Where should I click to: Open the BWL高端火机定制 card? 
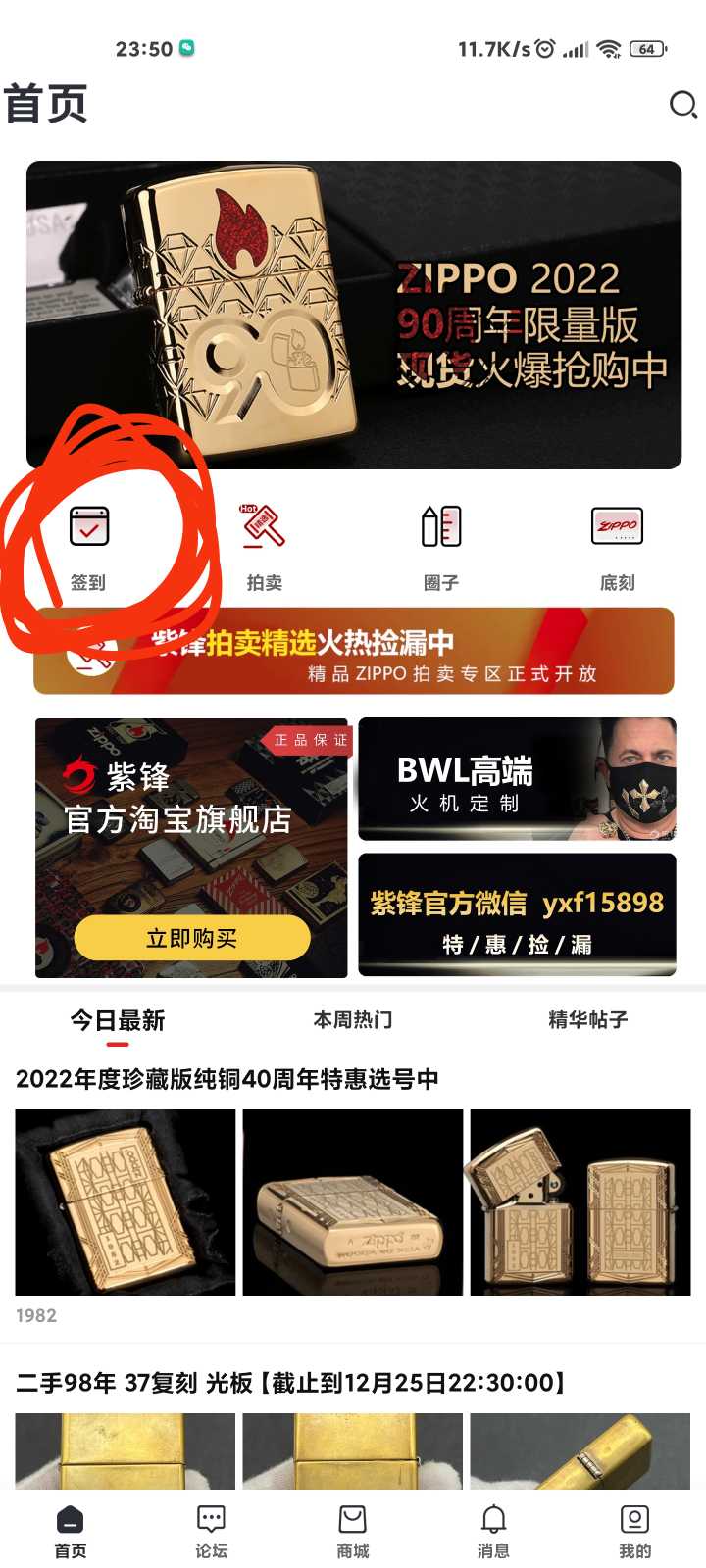click(x=517, y=779)
